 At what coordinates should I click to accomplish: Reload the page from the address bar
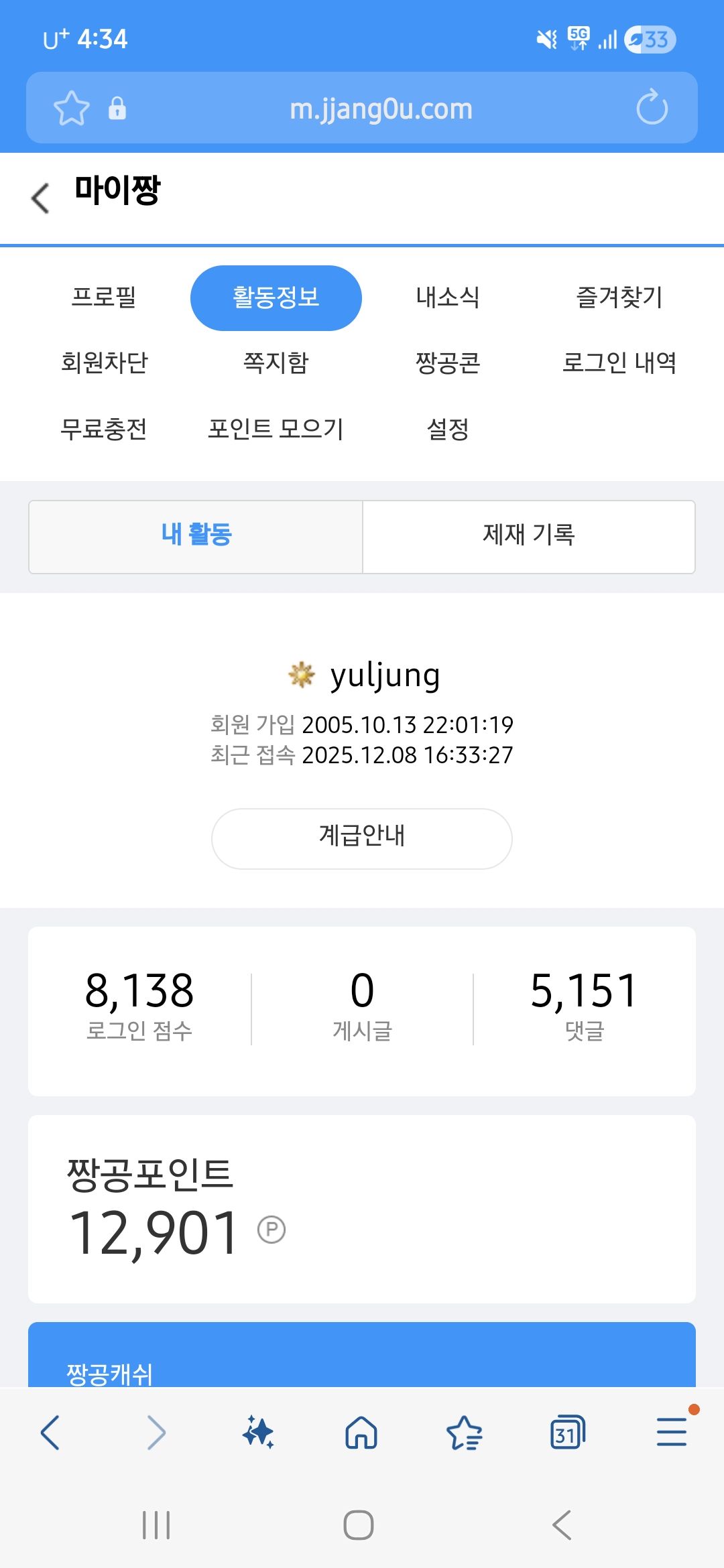tap(652, 109)
